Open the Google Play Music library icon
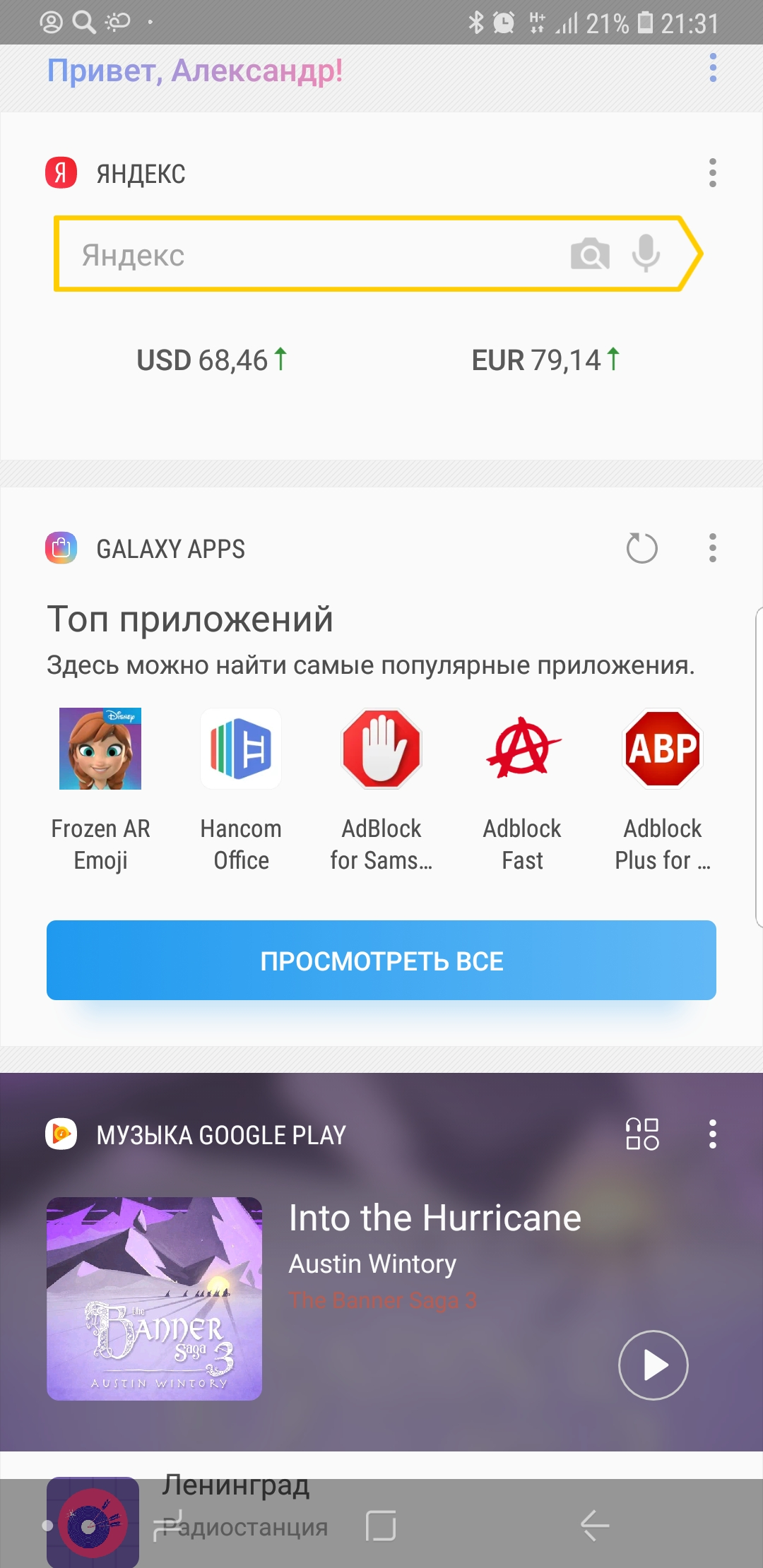Screen dimensions: 763x1568 pos(642,1134)
